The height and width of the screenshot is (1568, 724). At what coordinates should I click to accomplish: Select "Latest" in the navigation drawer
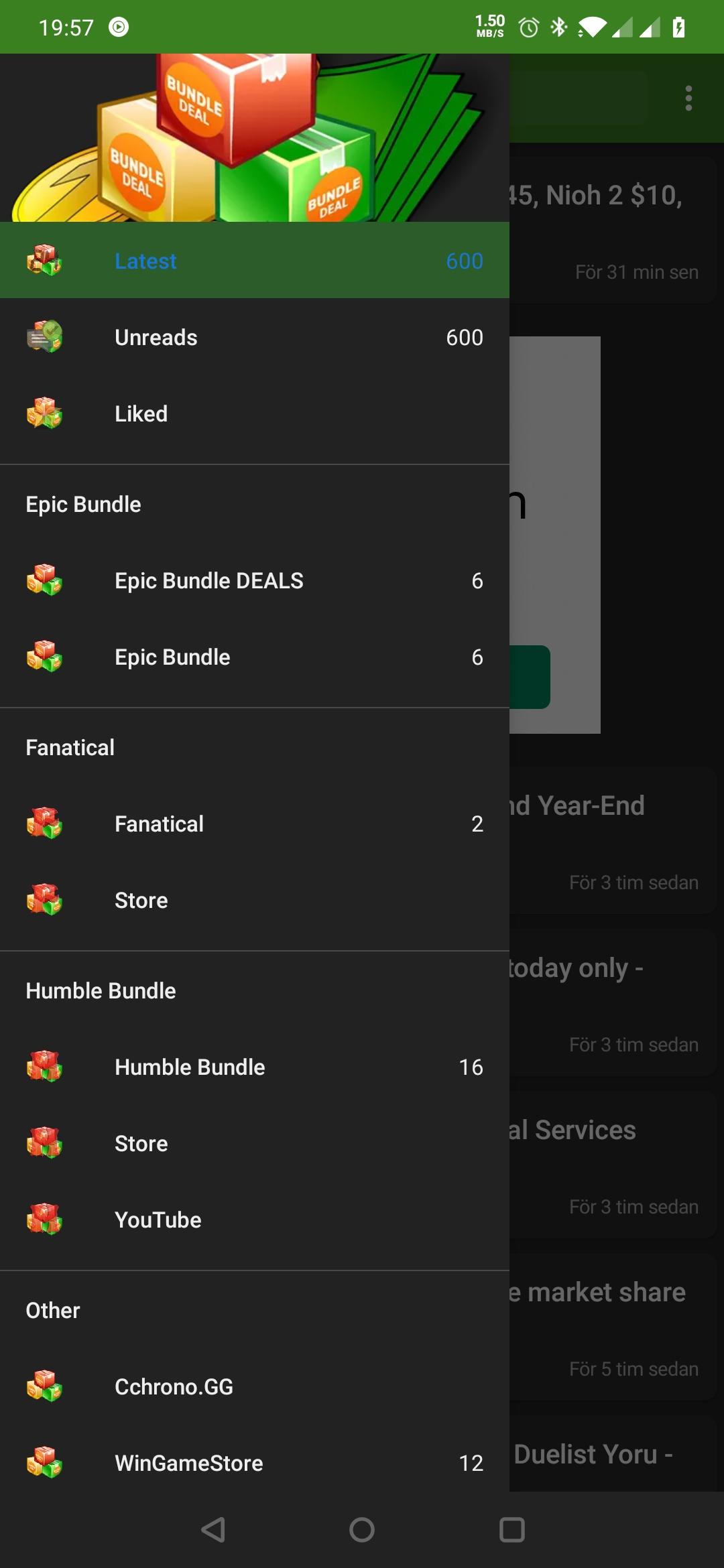255,261
